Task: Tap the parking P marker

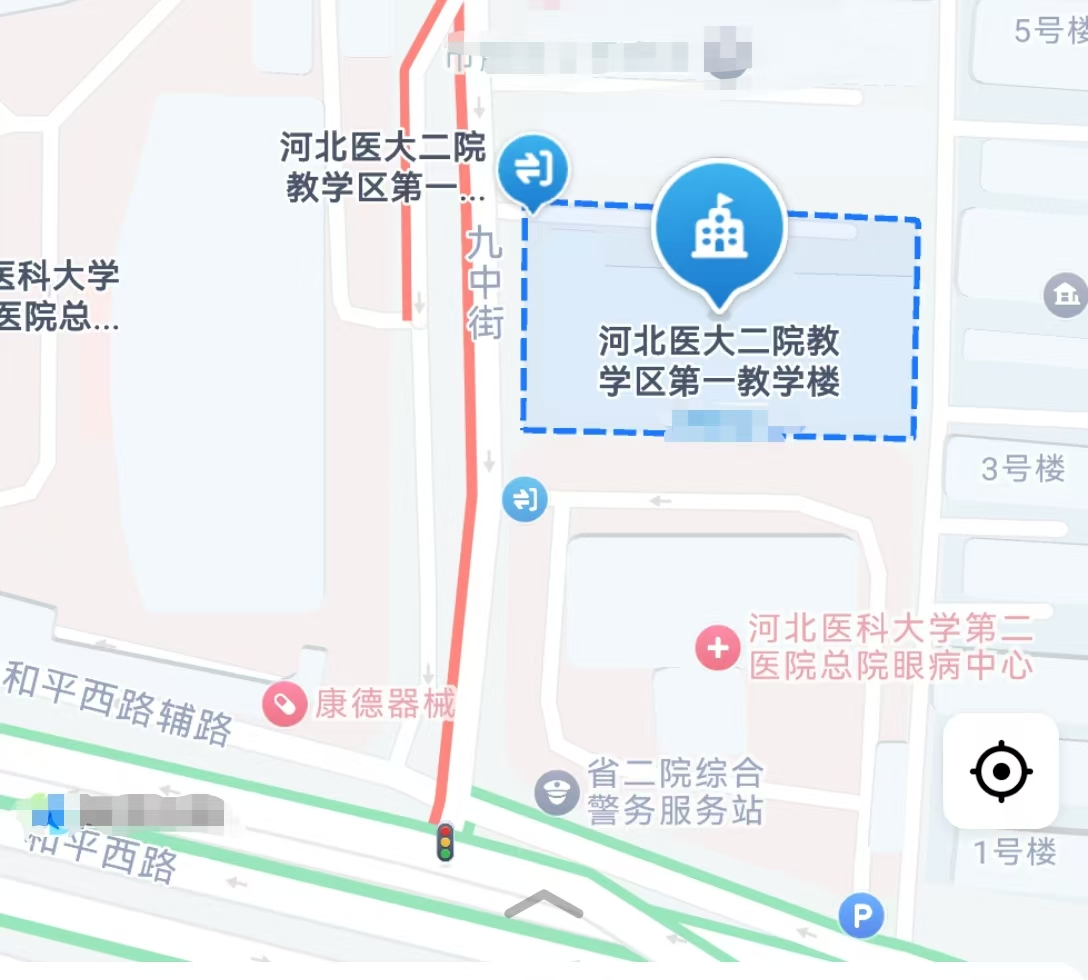Action: pyautogui.click(x=861, y=915)
